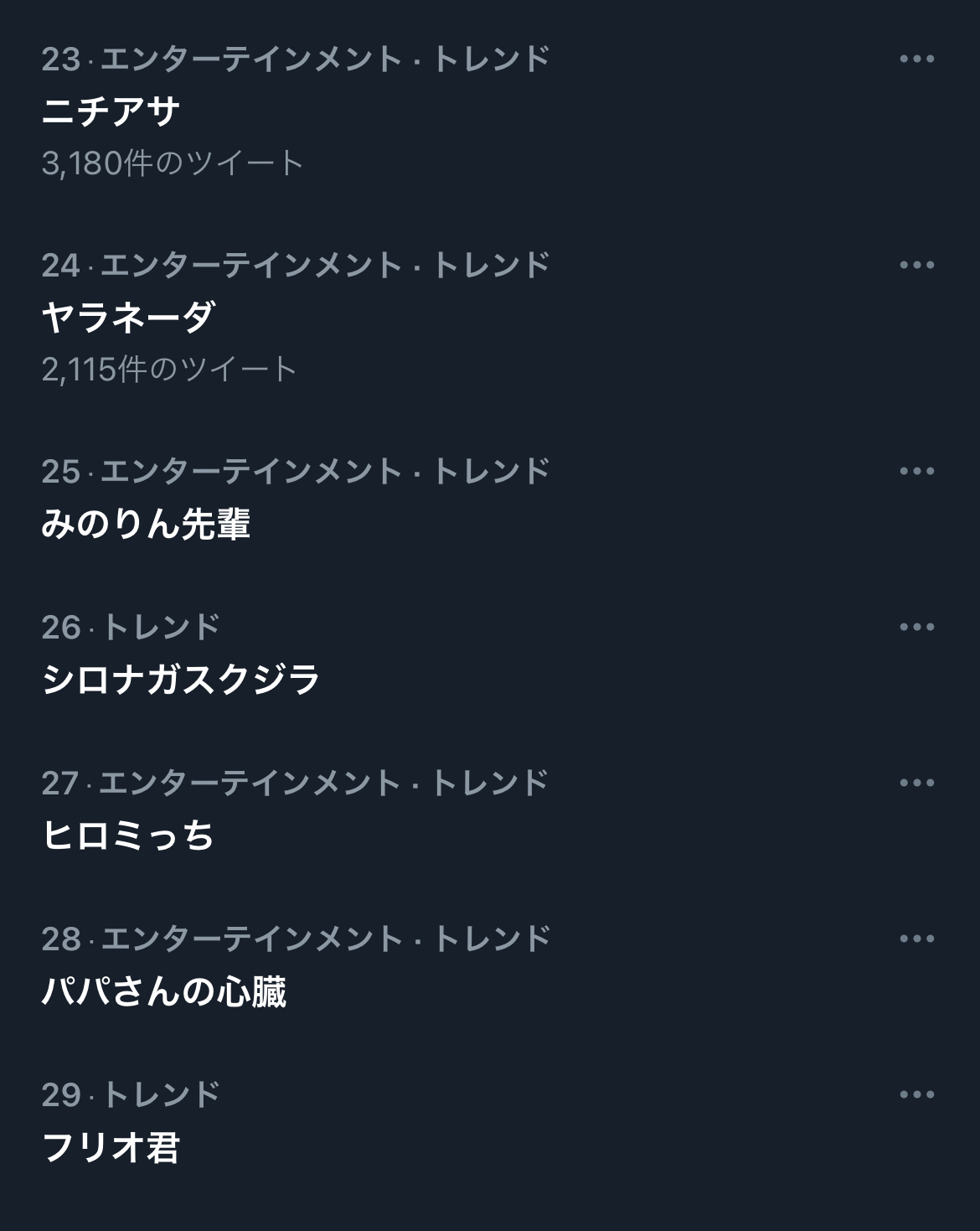Show options for みのりん先輩 trend

tap(916, 471)
